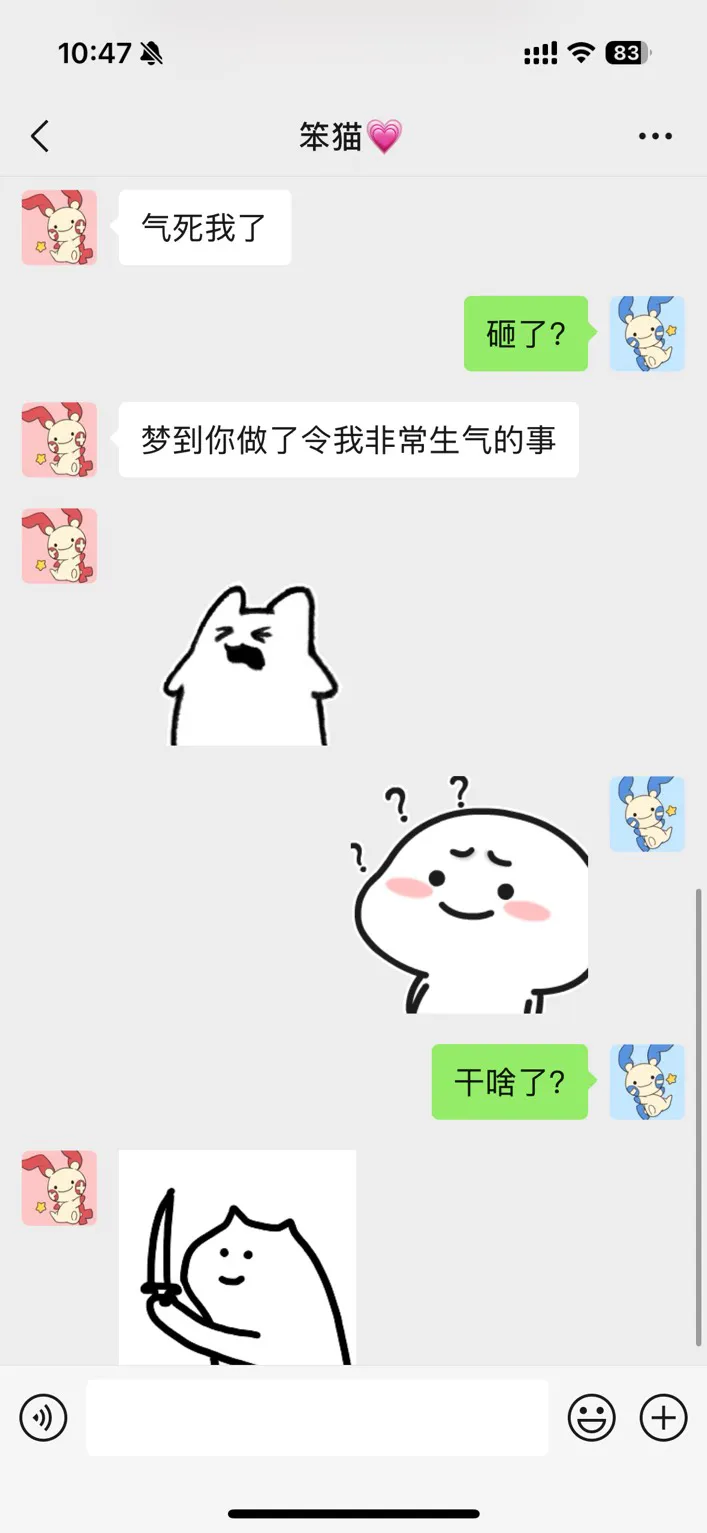View the confused question-mark sticker

470,895
